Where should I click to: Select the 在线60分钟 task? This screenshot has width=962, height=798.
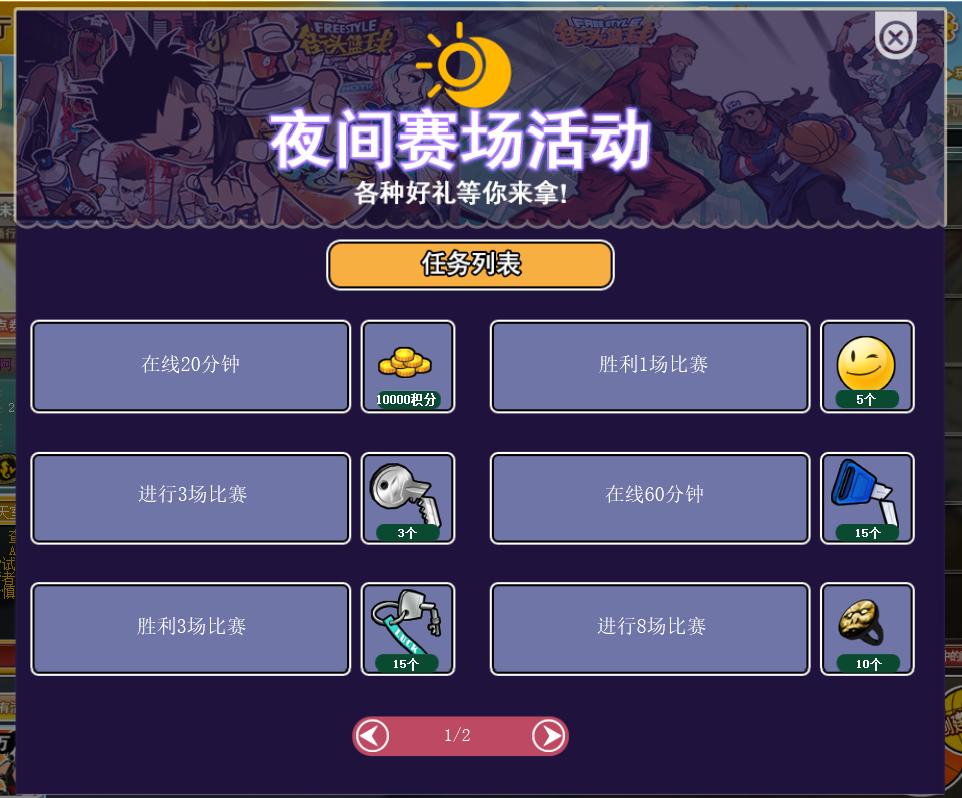pyautogui.click(x=650, y=497)
